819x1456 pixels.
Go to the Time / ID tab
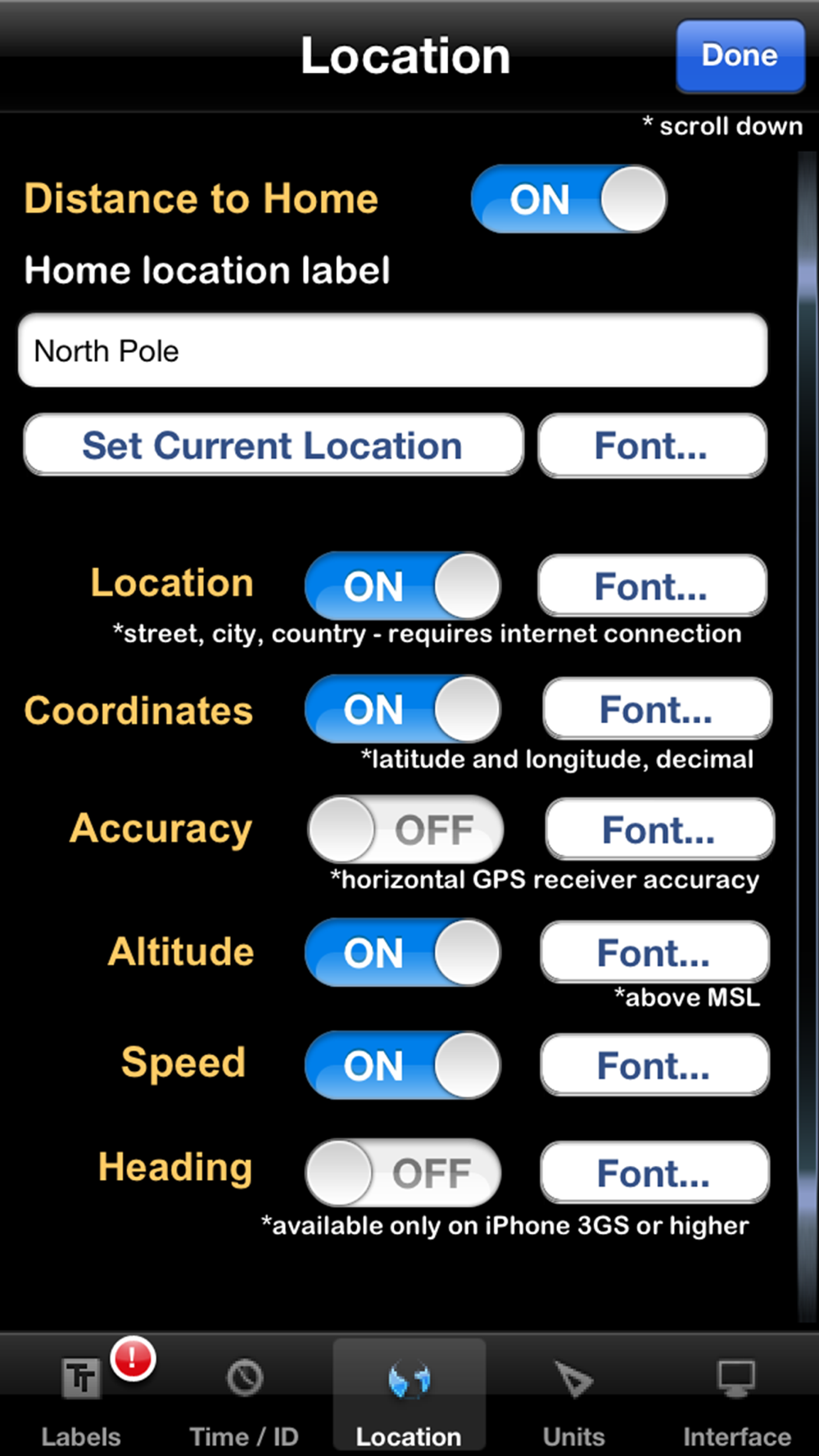point(244,1399)
